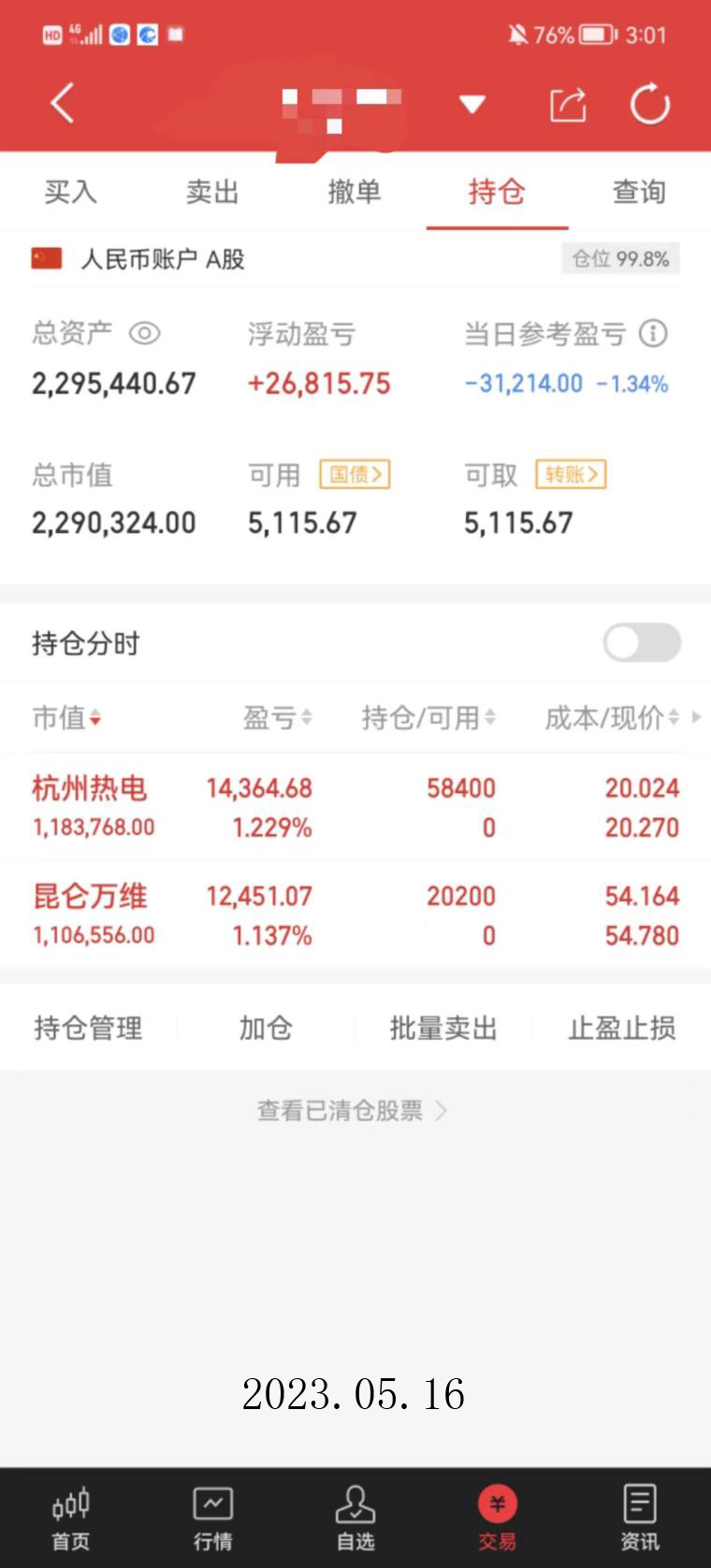Open the 昆仑万维 holding
The height and width of the screenshot is (1568, 711).
pos(90,897)
